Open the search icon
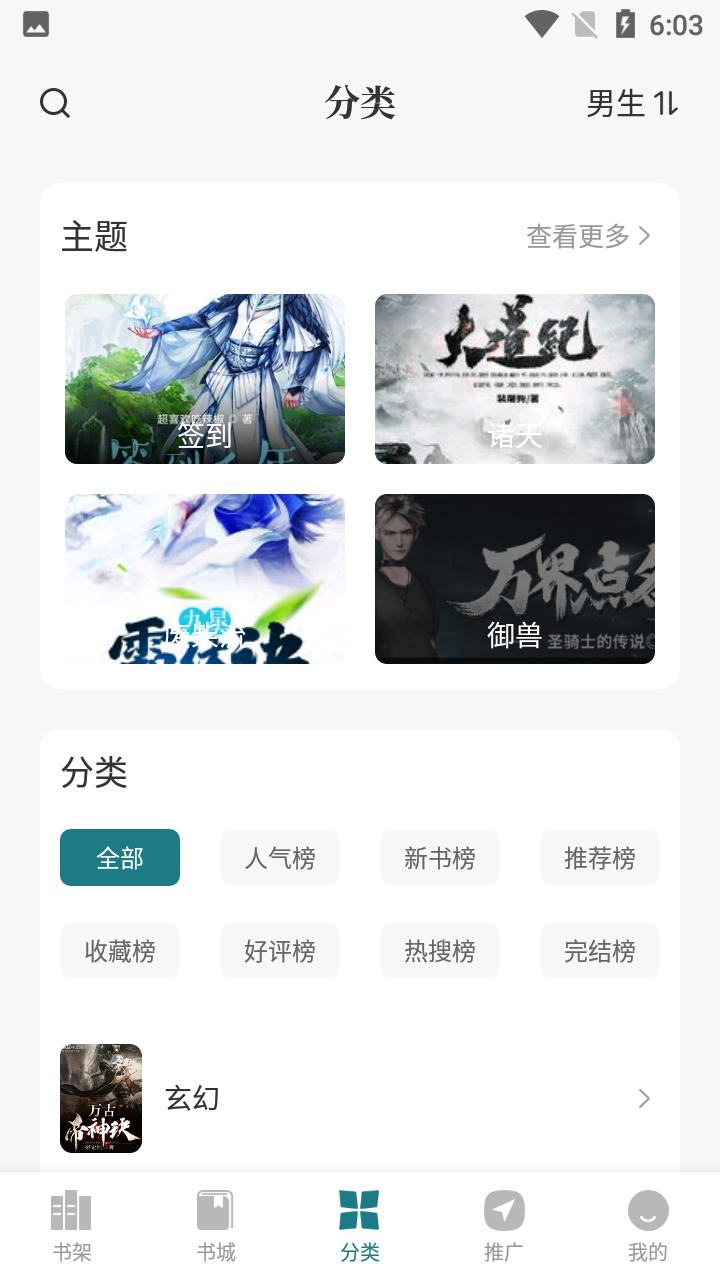Viewport: 720px width, 1280px height. 55,103
